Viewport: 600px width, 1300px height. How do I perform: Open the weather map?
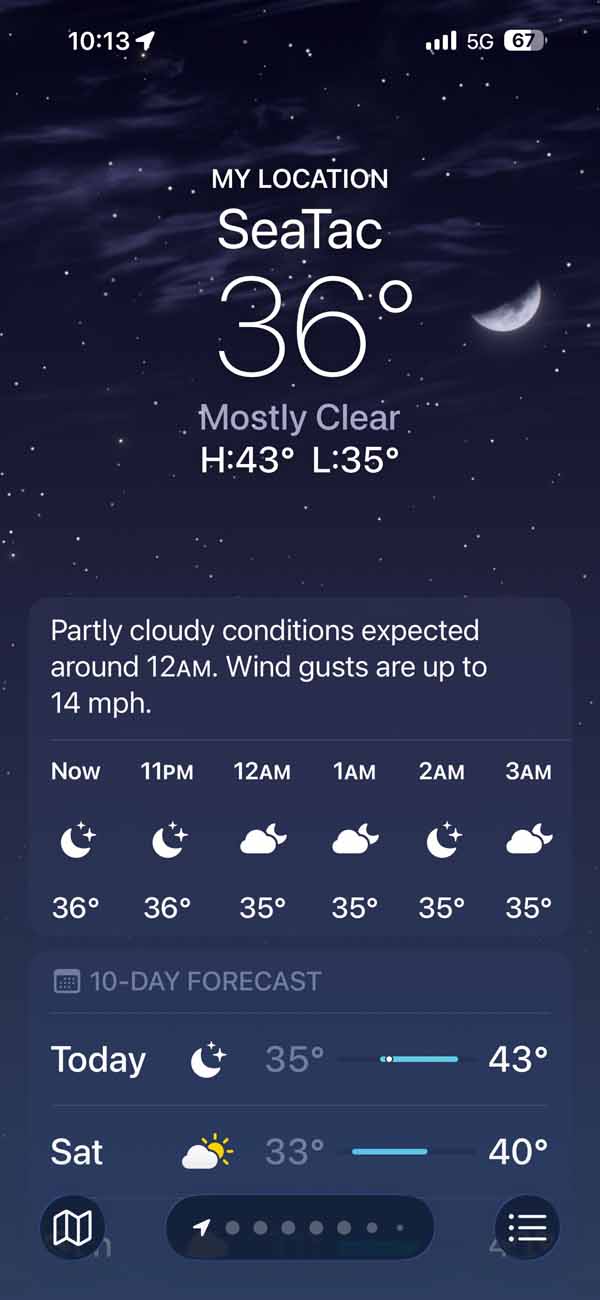pos(72,1227)
